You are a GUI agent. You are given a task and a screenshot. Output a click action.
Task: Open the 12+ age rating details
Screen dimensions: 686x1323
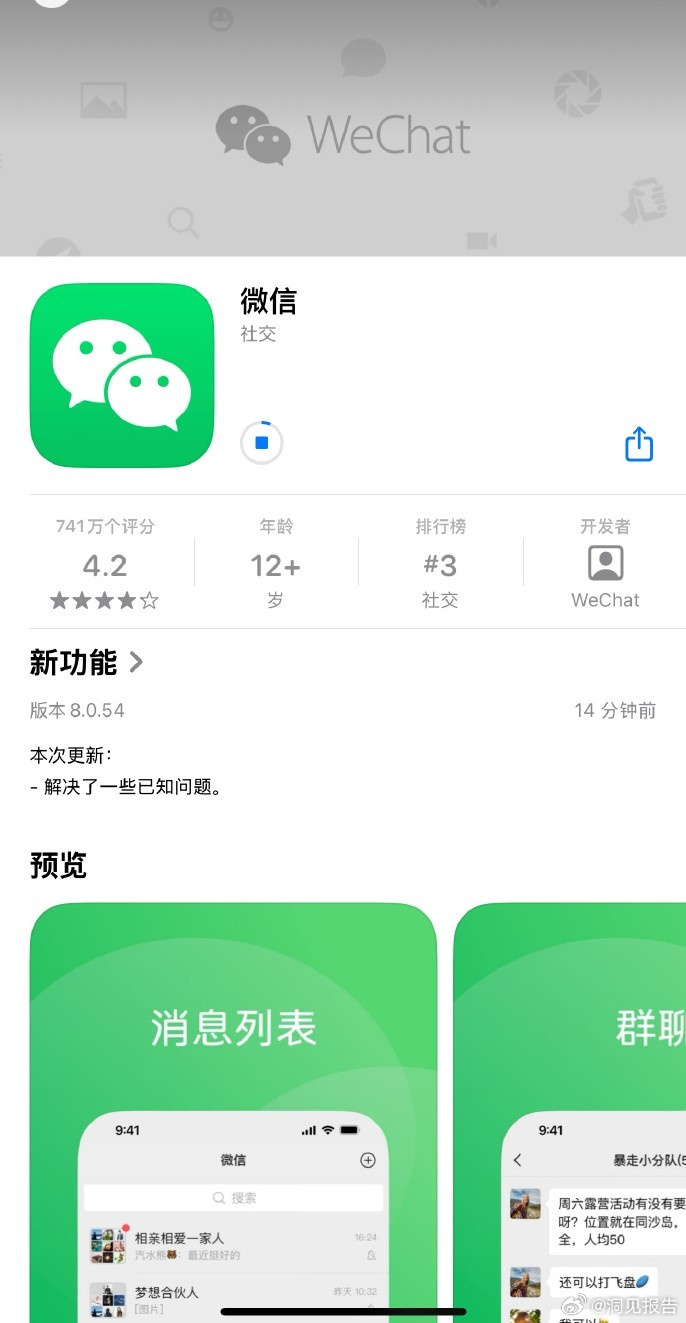click(x=275, y=563)
